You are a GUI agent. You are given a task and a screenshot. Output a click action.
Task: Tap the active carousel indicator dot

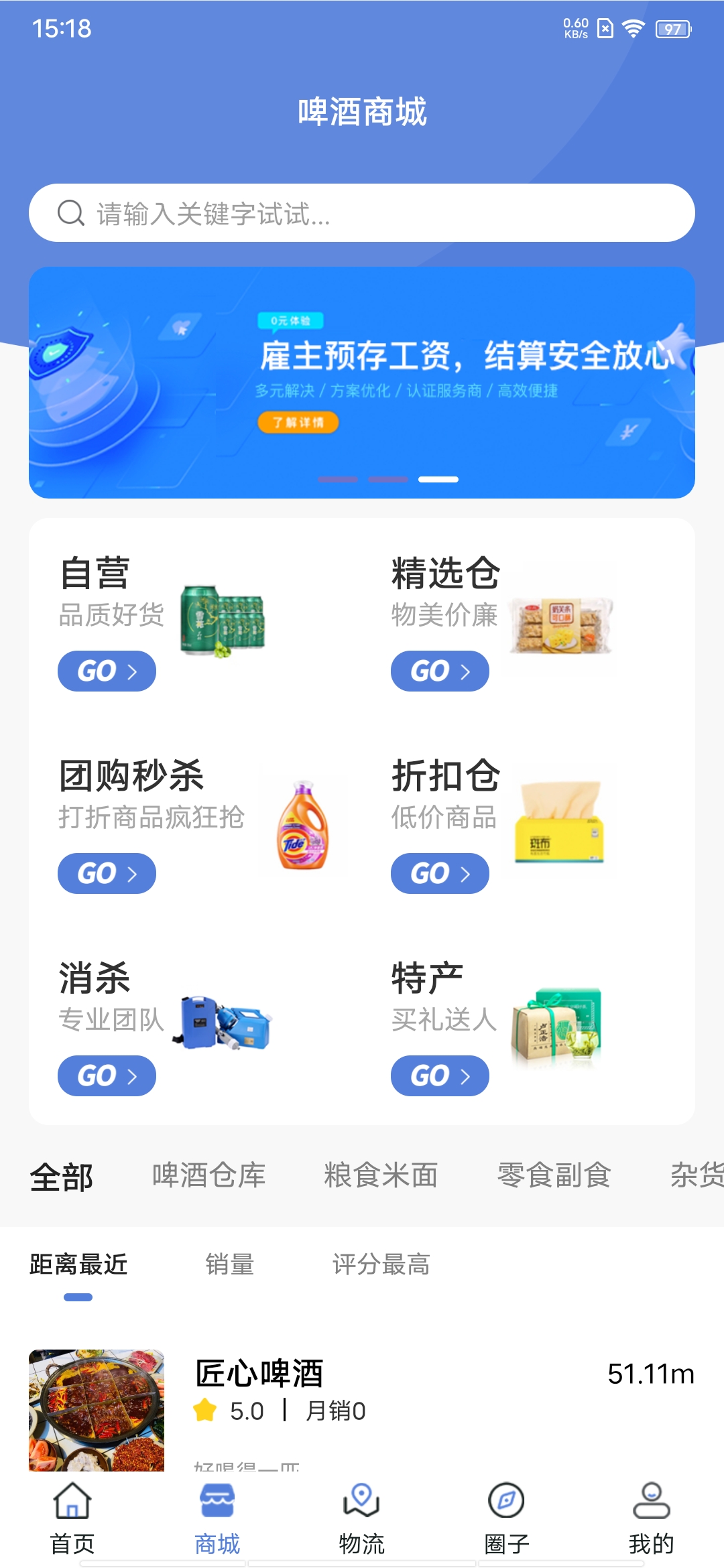(438, 480)
